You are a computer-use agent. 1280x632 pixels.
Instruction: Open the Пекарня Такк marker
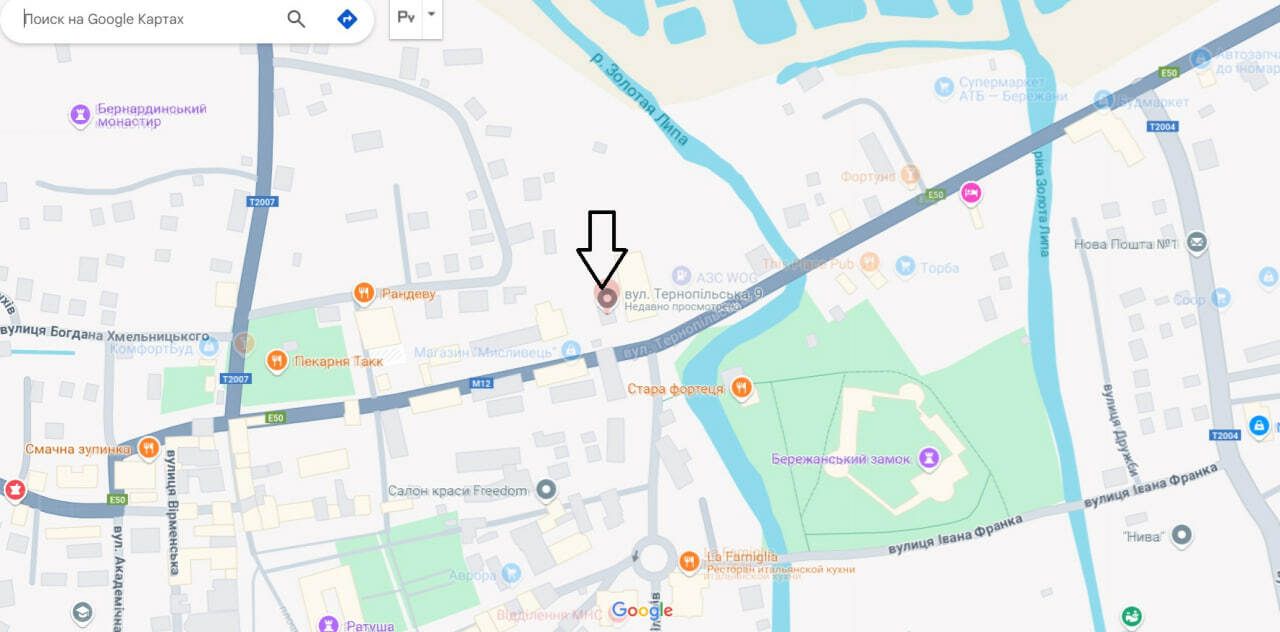coord(277,360)
